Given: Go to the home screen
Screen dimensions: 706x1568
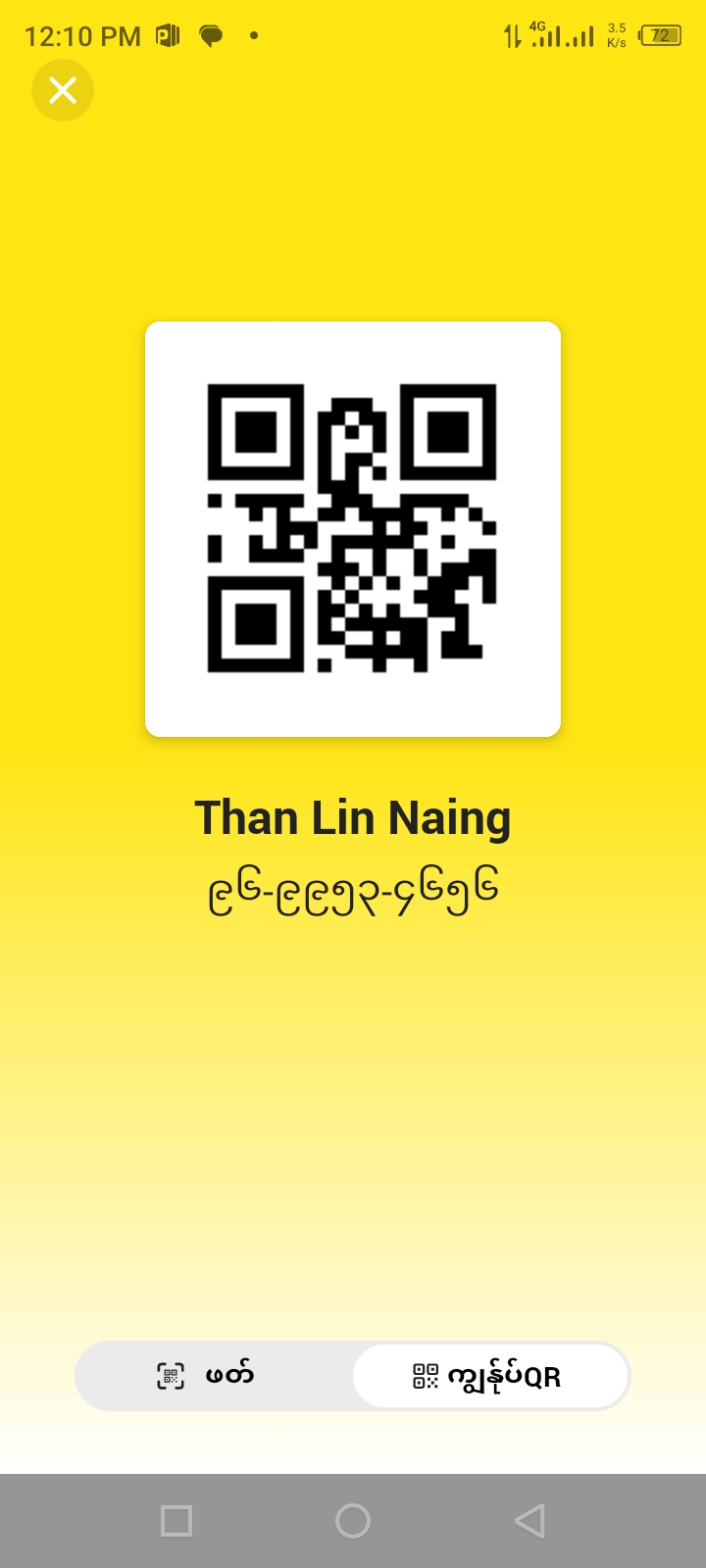Looking at the screenshot, I should pos(353,1521).
